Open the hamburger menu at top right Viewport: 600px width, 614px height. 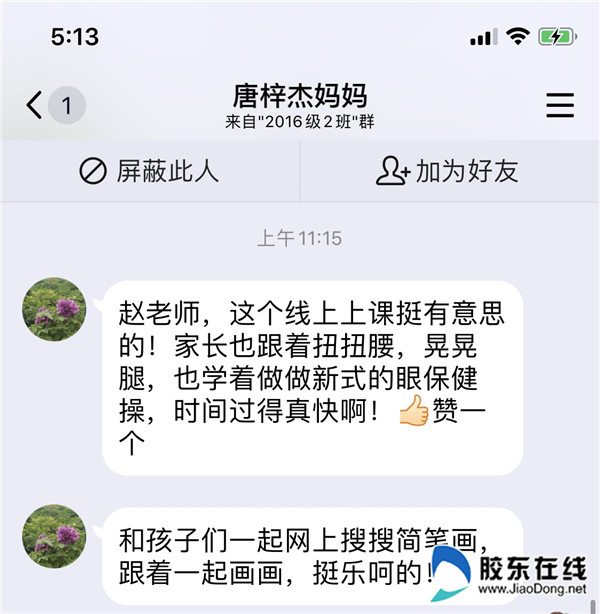pos(560,106)
